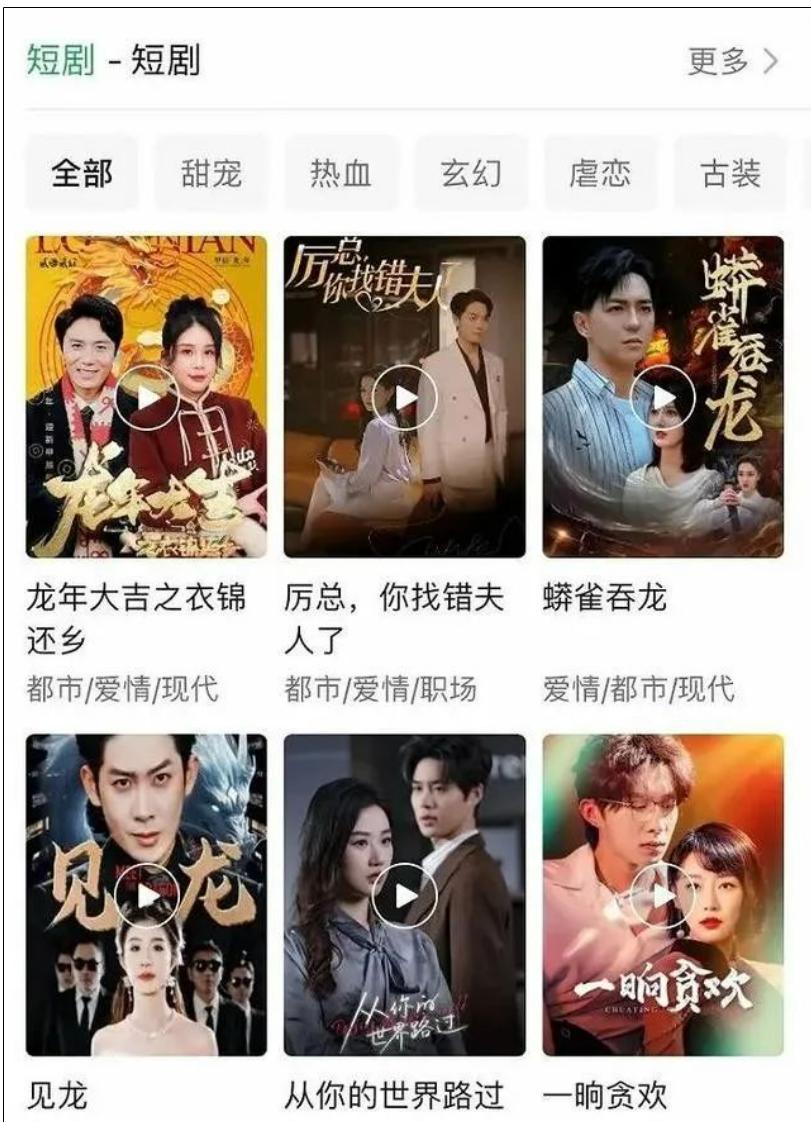
Task: Select the 全部 category chip
Action: click(x=82, y=174)
